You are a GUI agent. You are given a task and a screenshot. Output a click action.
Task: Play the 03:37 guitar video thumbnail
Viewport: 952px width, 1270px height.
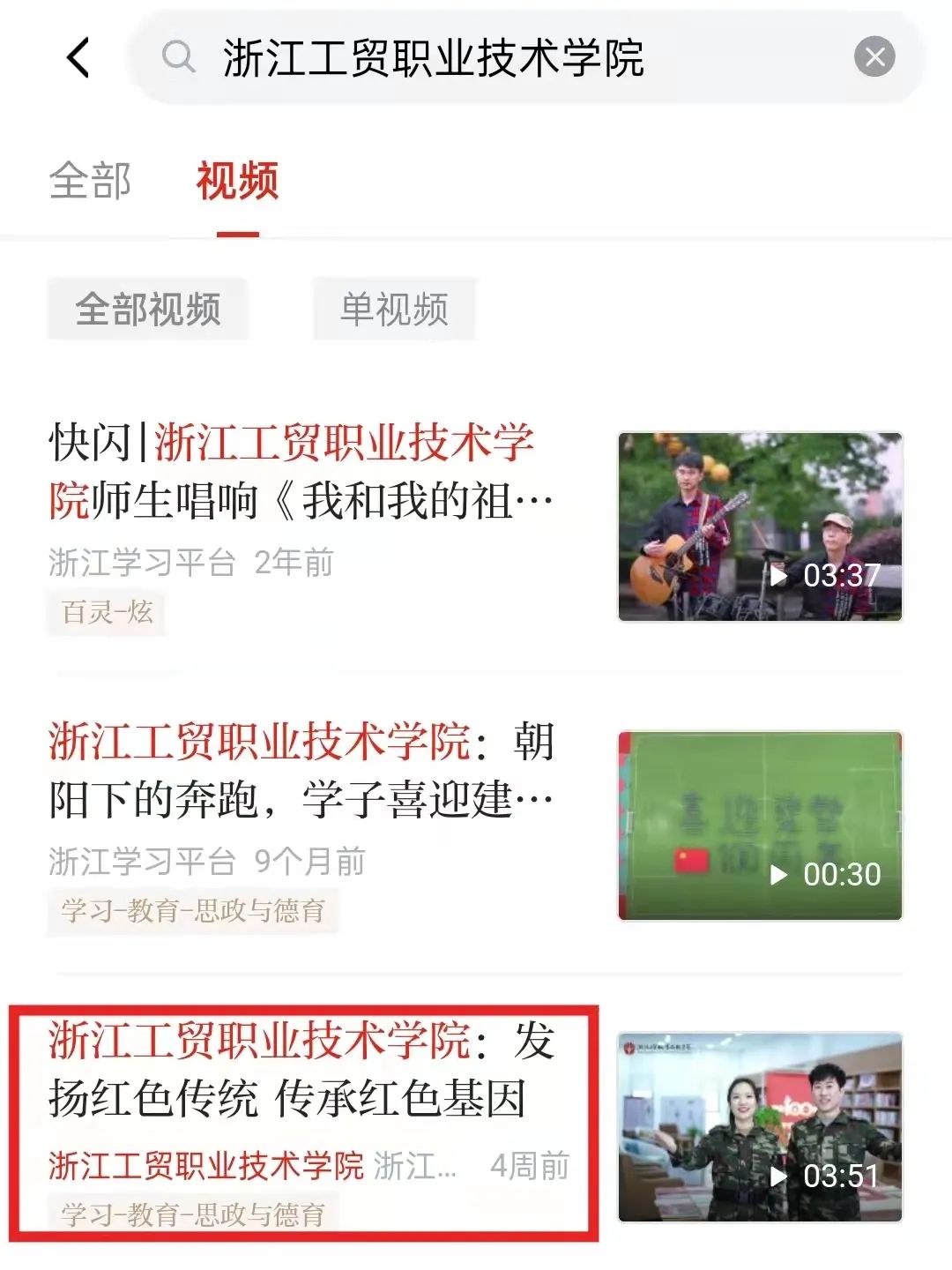760,527
